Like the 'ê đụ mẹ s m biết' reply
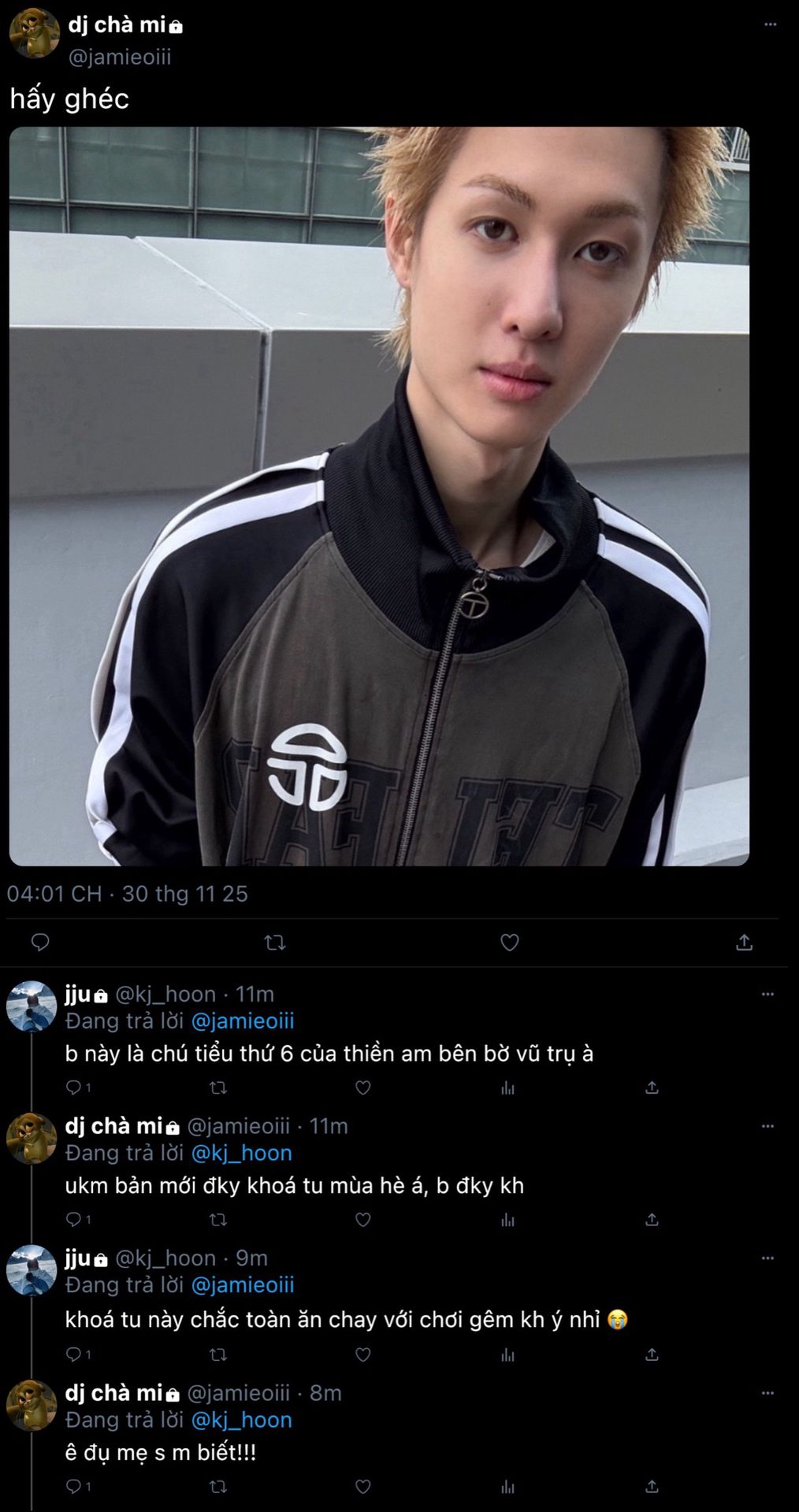 pyautogui.click(x=363, y=1487)
